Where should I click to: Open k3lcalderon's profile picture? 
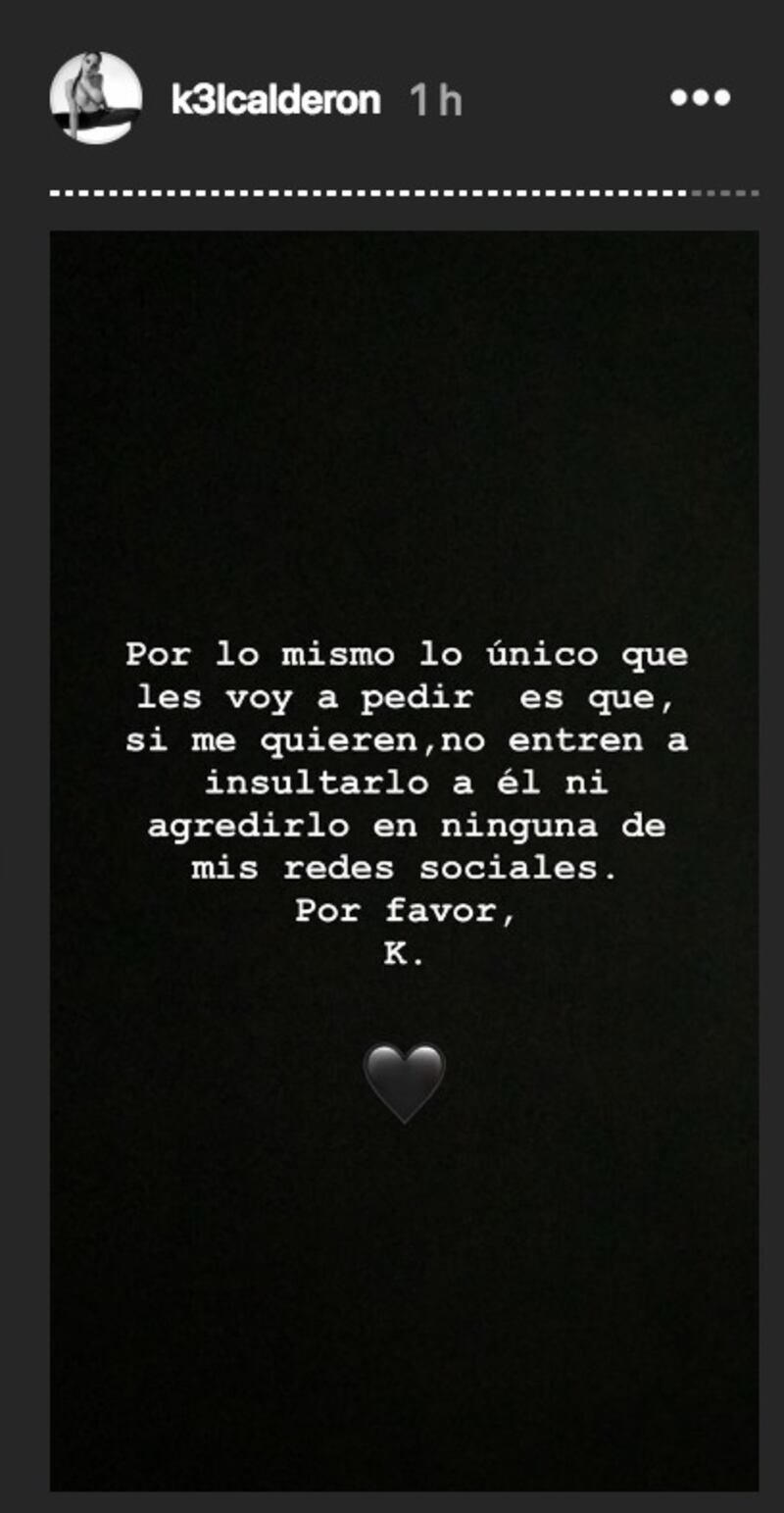[96, 98]
